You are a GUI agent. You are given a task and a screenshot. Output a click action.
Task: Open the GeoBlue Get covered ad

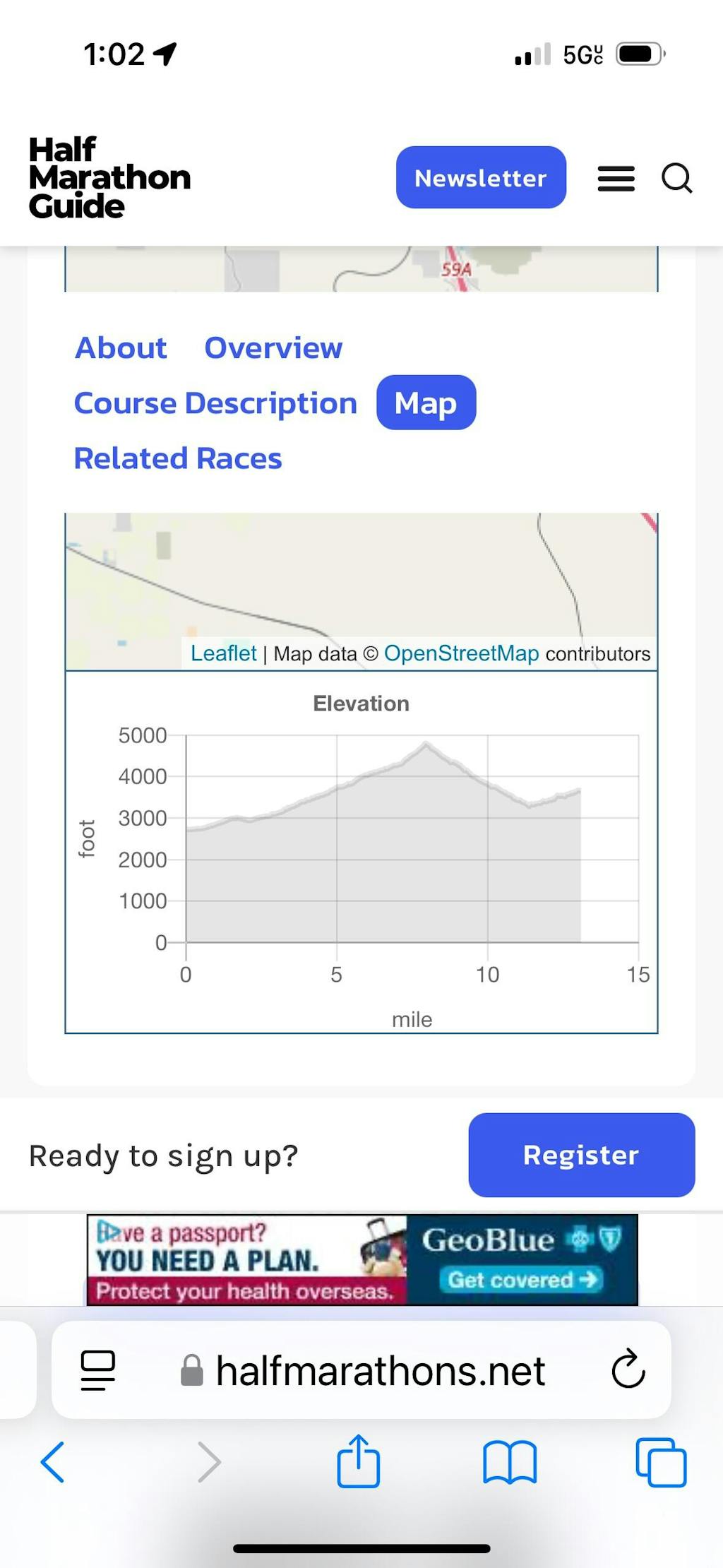[x=520, y=1279]
